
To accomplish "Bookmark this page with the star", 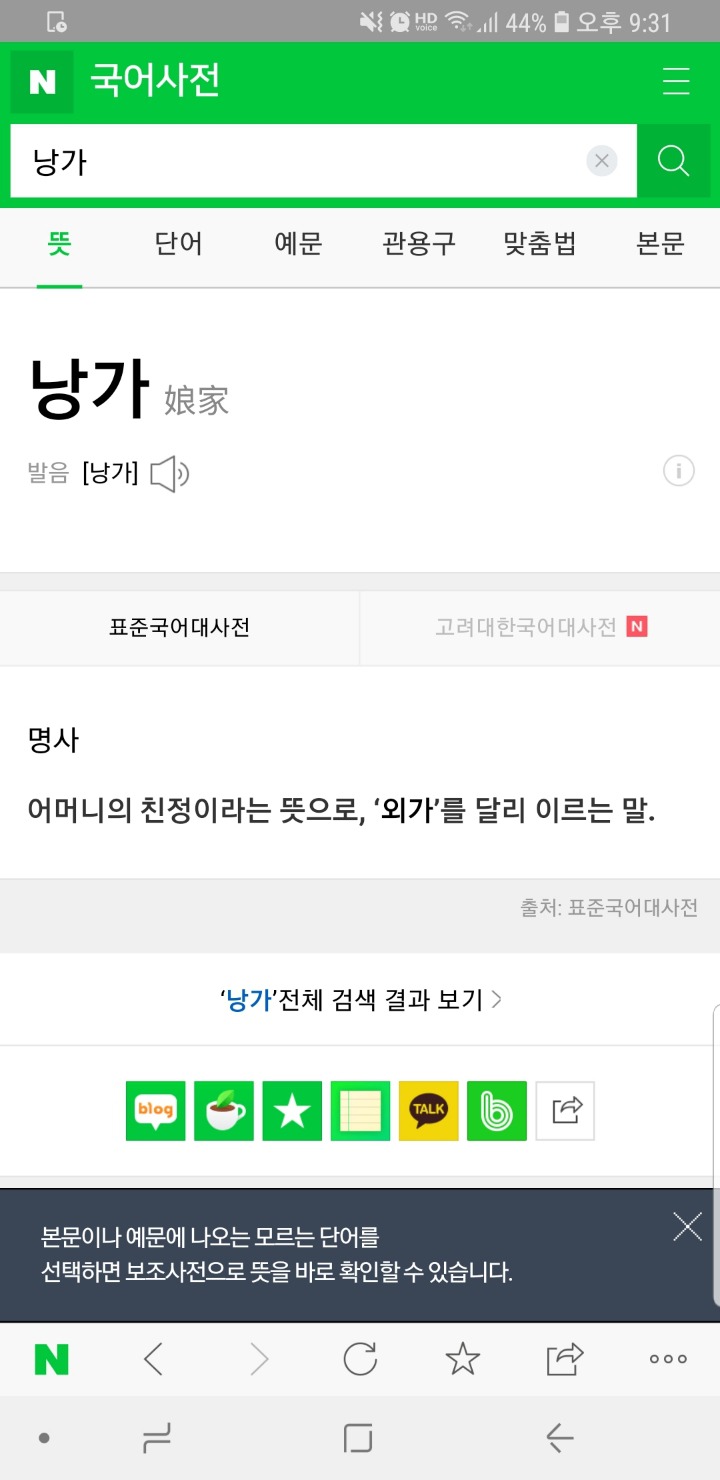I will pyautogui.click(x=462, y=1359).
